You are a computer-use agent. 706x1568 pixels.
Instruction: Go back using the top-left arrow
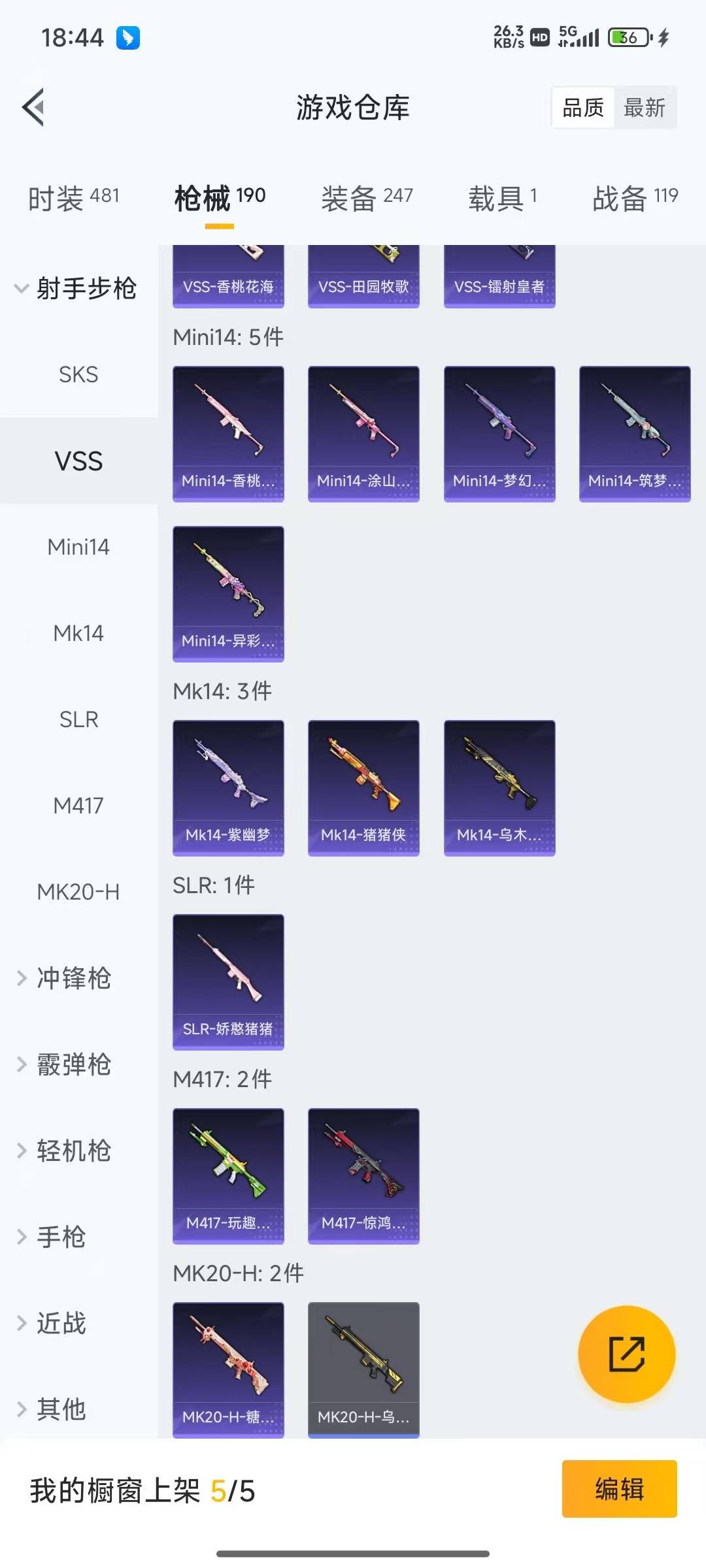pos(34,107)
